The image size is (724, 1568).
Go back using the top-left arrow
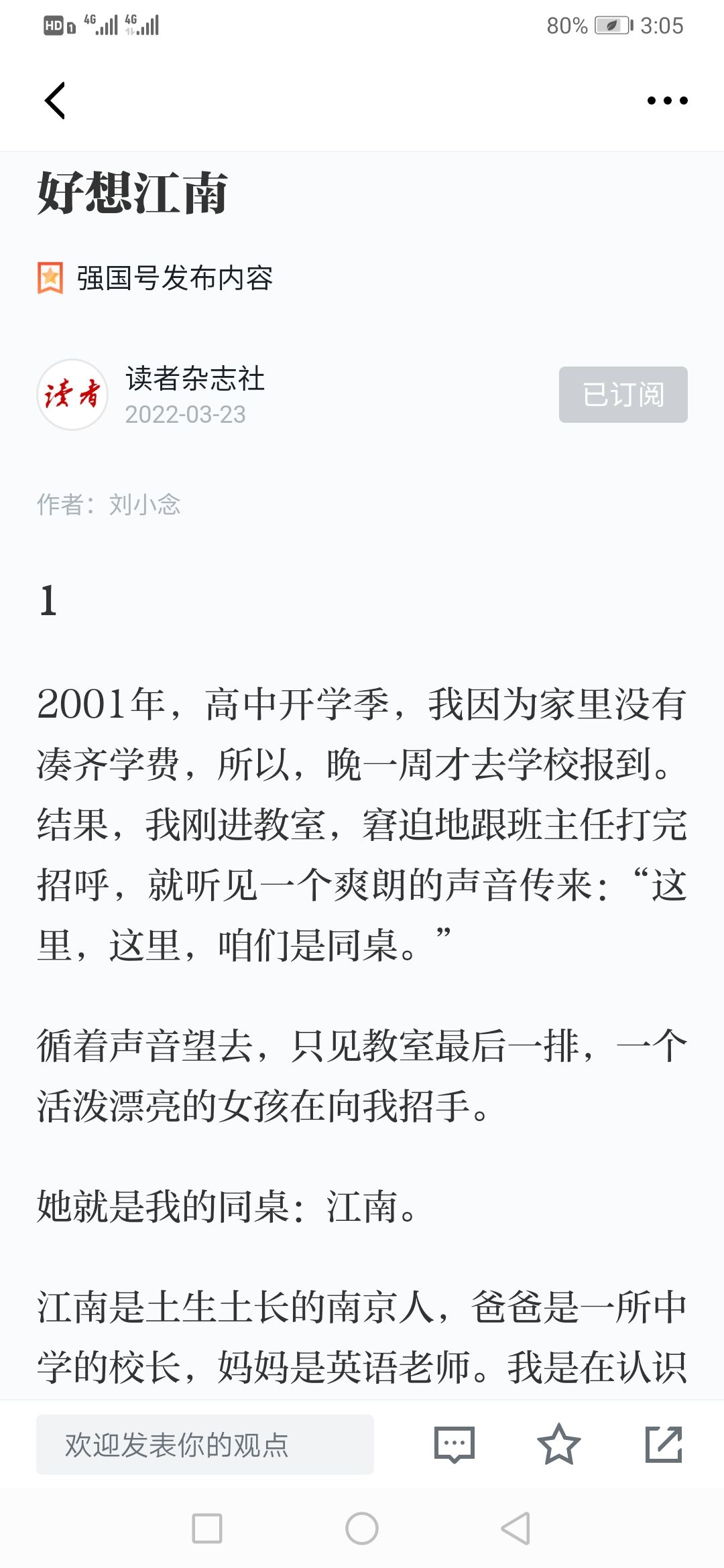coord(55,101)
